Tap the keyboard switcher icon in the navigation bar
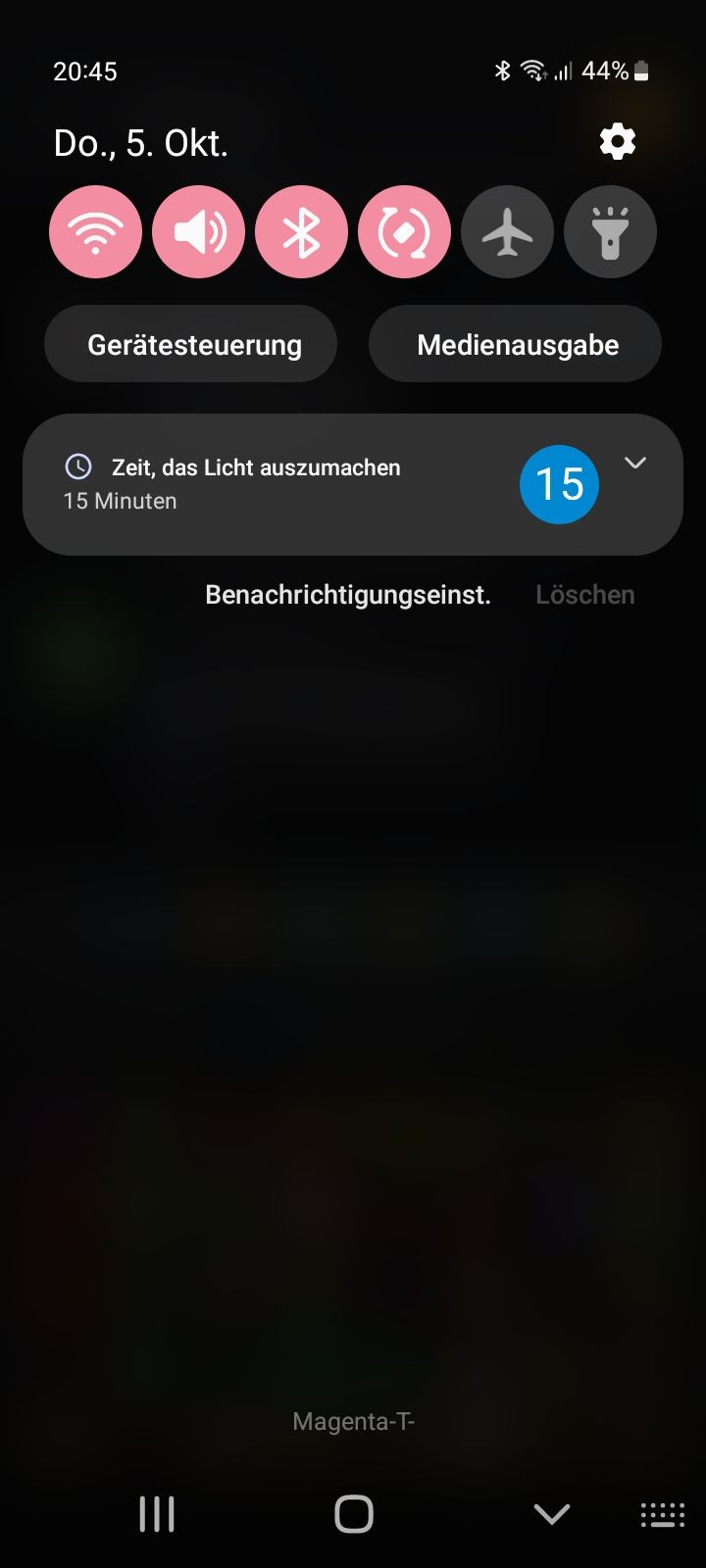 (x=663, y=1514)
